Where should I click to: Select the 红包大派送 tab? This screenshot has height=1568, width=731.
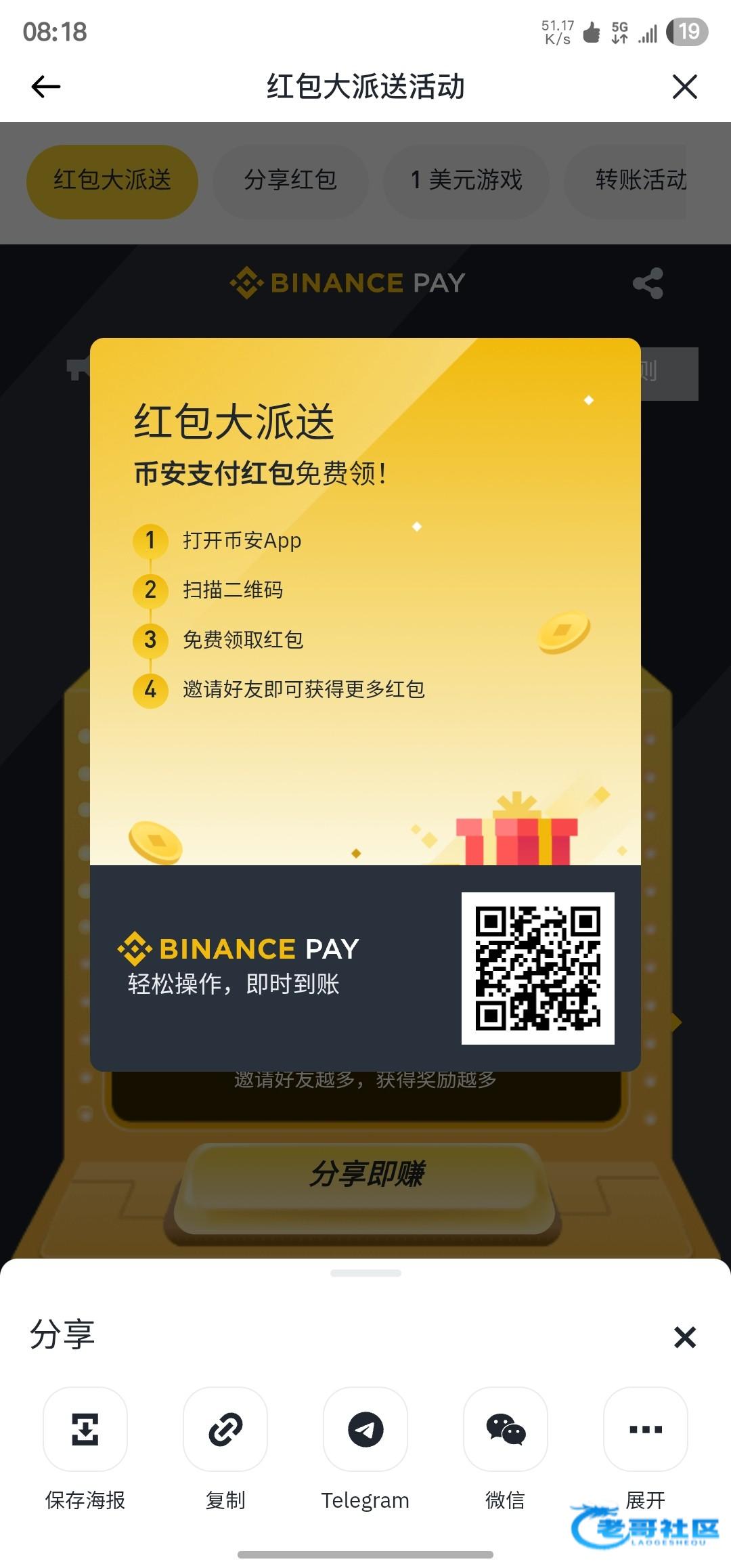(x=112, y=181)
